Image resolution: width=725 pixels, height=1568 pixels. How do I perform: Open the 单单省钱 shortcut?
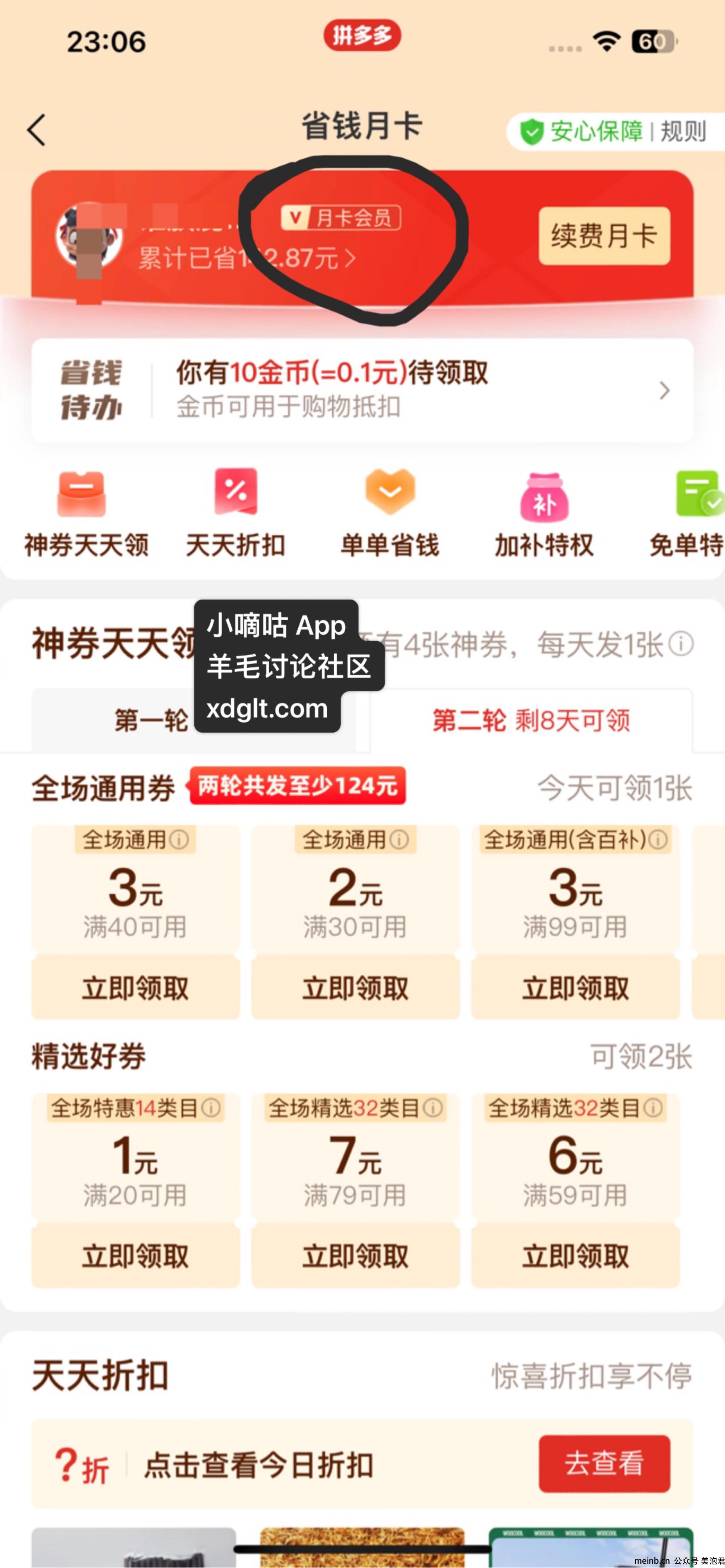[390, 512]
